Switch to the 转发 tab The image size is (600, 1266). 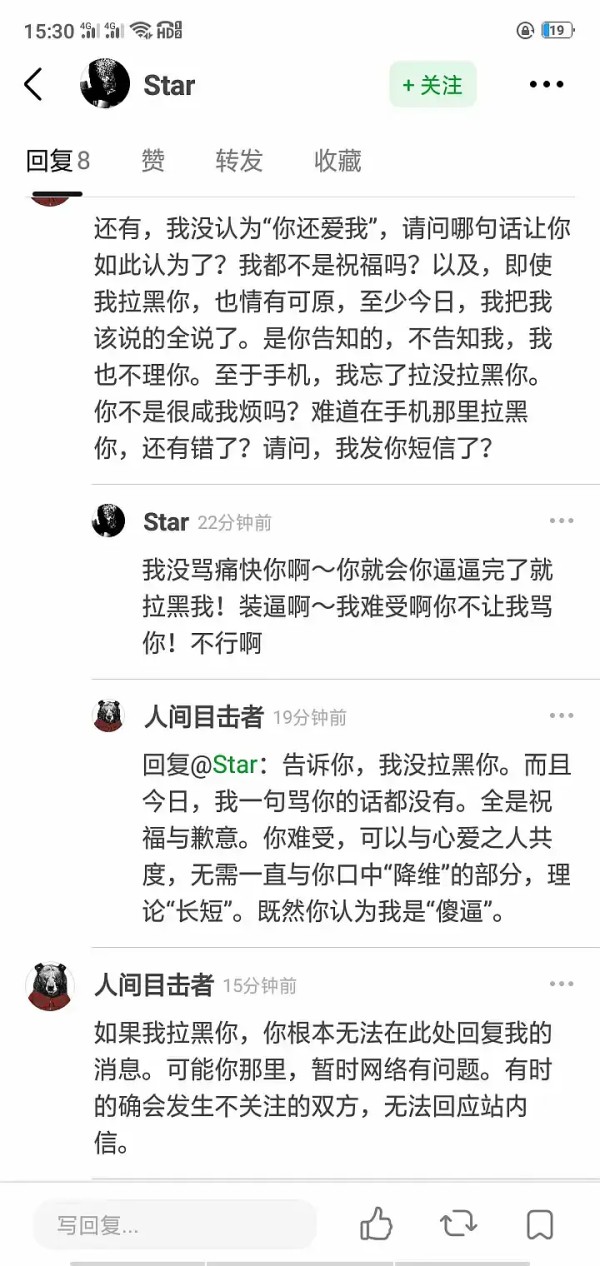[x=239, y=161]
